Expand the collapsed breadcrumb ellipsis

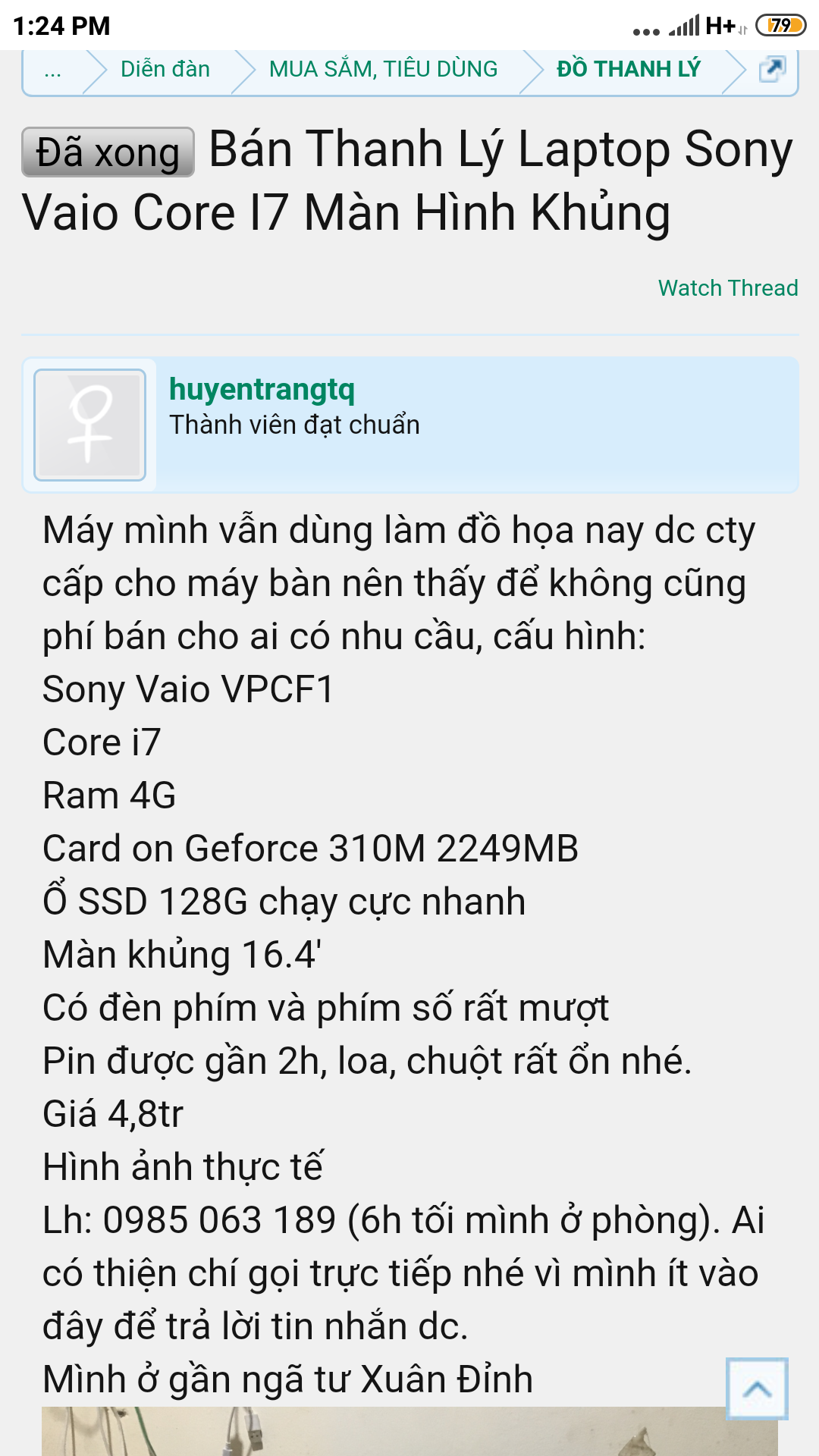(52, 71)
